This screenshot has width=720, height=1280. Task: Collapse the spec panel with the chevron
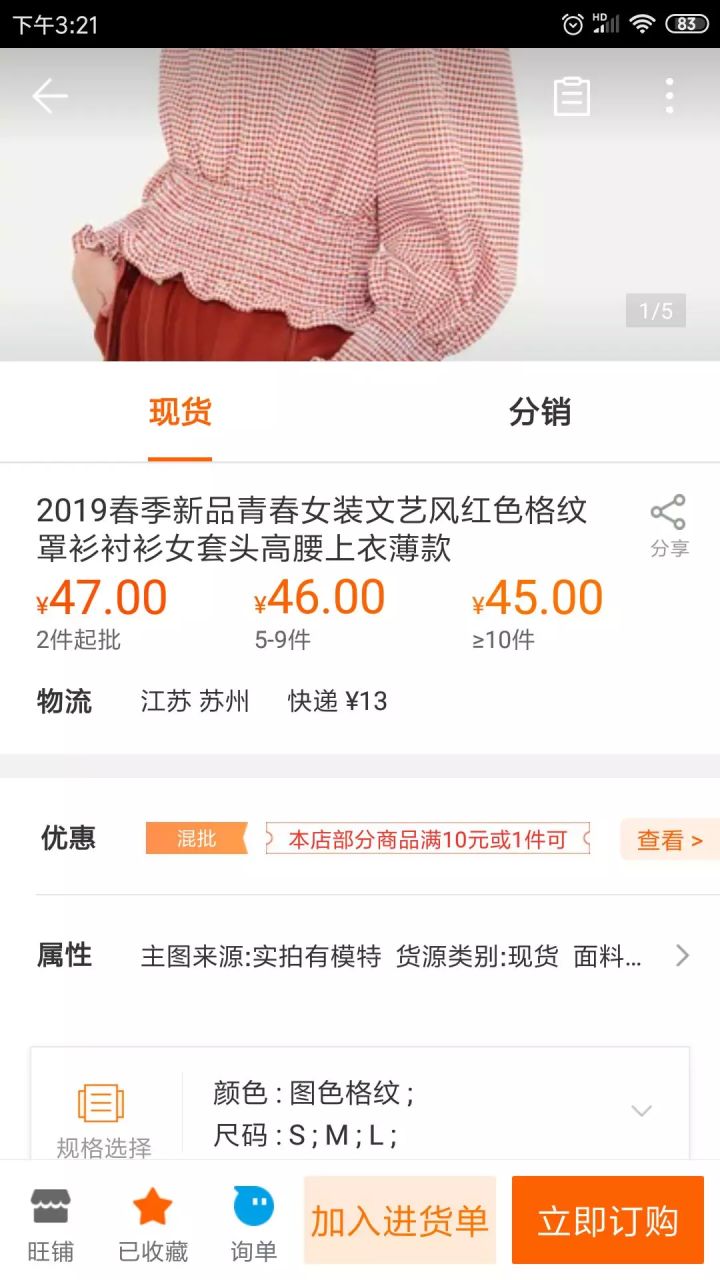pyautogui.click(x=641, y=1110)
